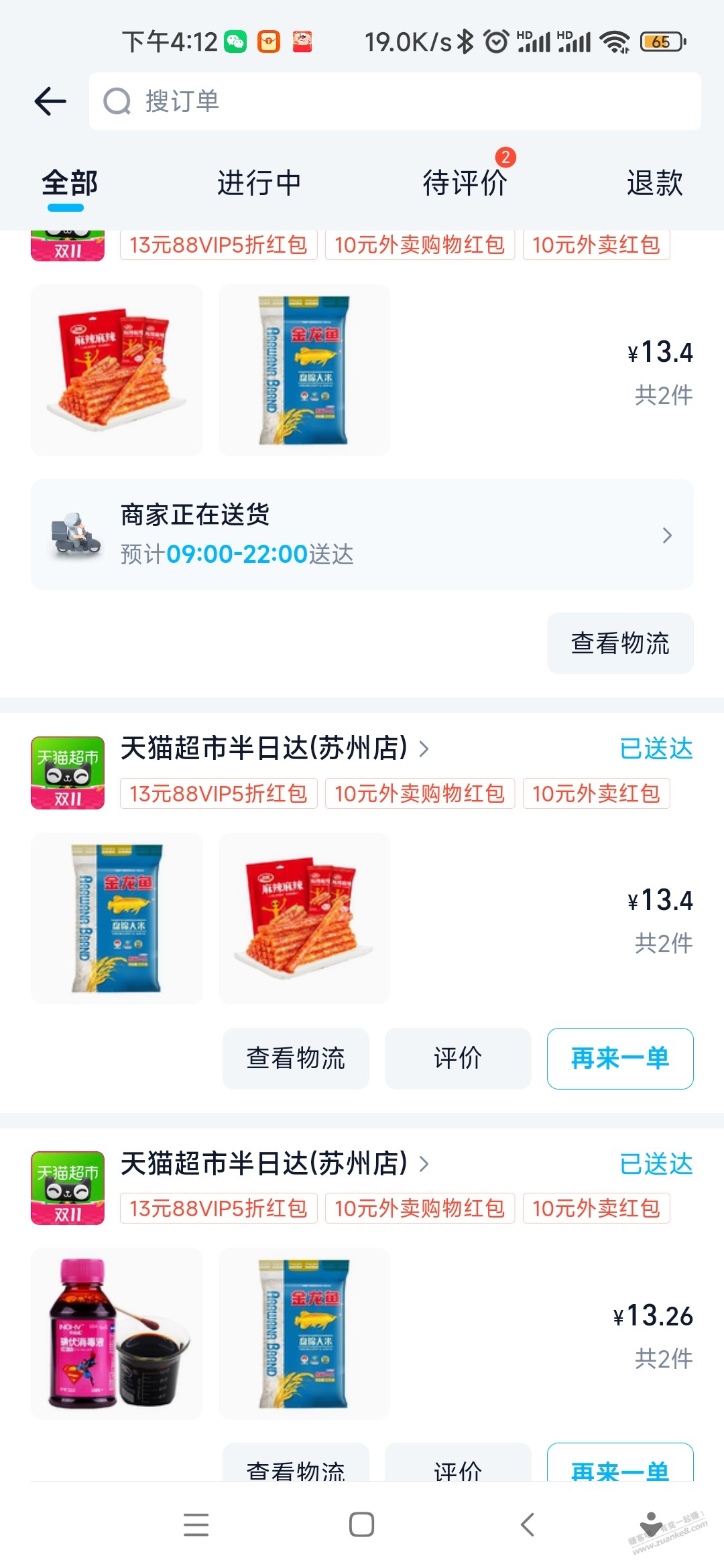
Task: Open the 待评价 tab
Action: click(x=465, y=183)
